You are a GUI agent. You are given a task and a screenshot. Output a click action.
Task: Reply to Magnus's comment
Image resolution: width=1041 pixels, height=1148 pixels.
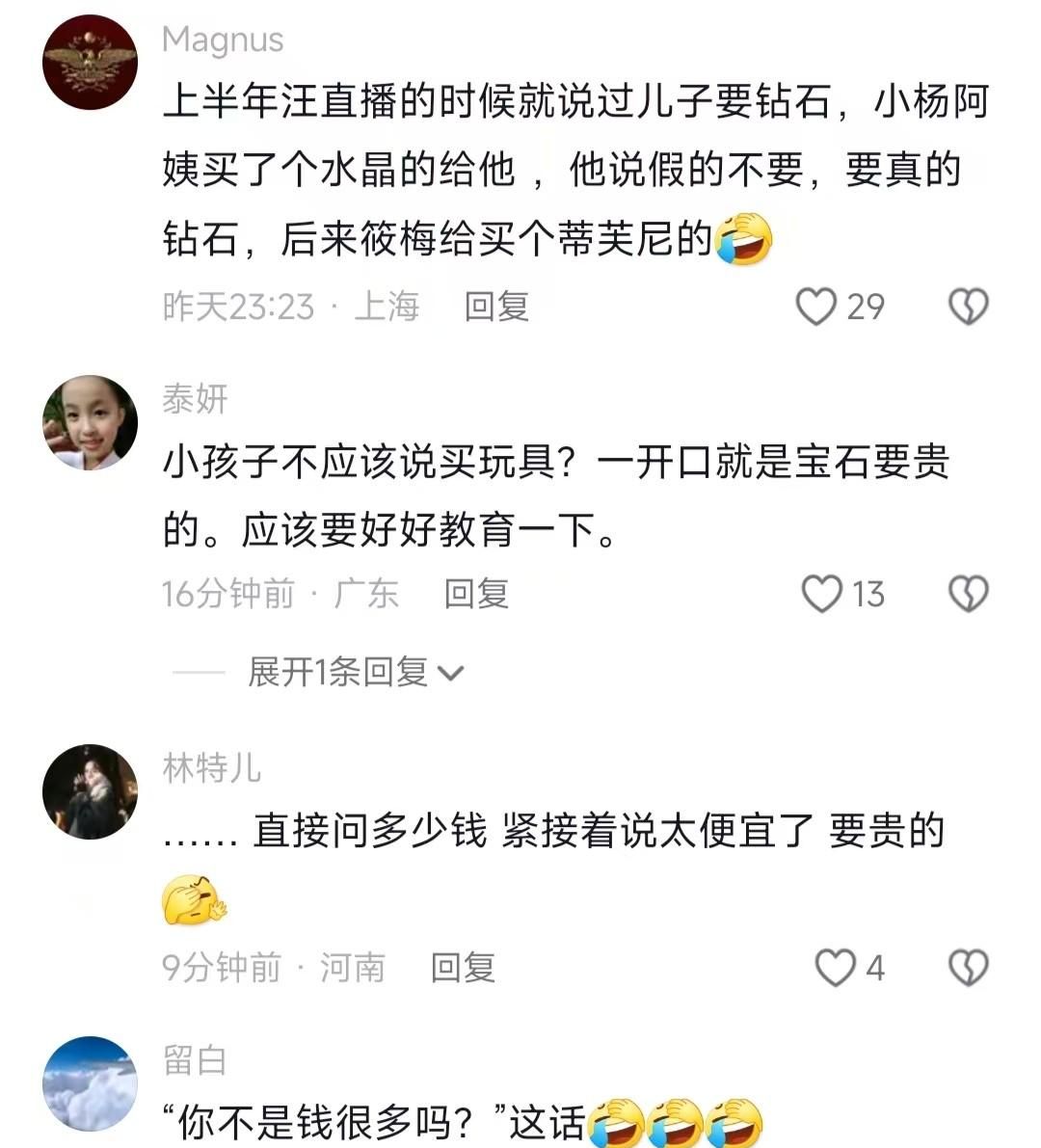(496, 307)
